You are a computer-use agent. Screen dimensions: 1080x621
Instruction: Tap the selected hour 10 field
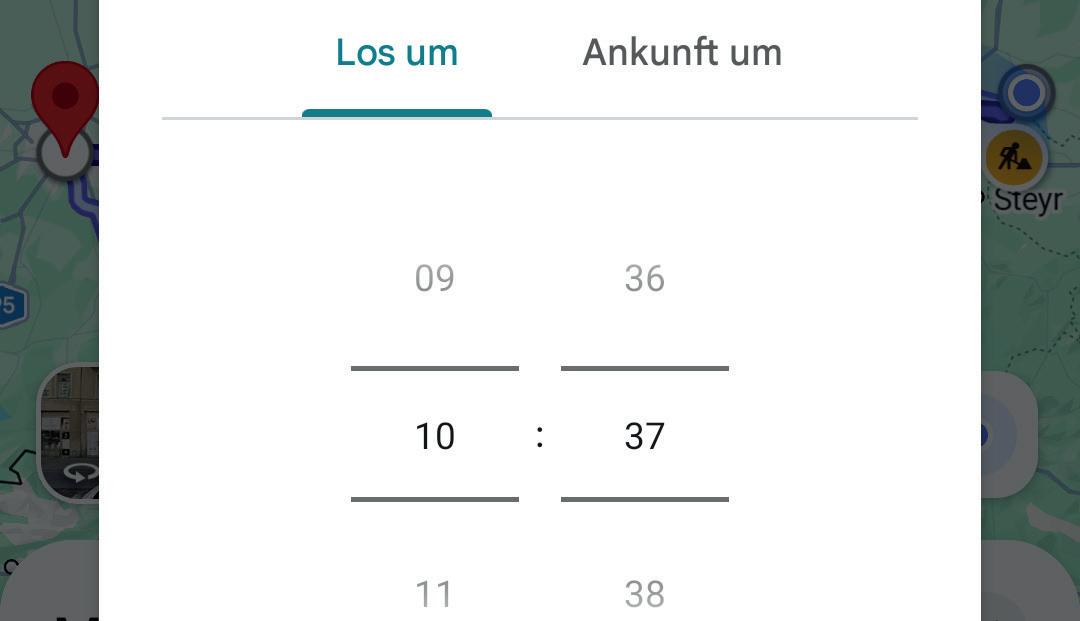pyautogui.click(x=435, y=436)
